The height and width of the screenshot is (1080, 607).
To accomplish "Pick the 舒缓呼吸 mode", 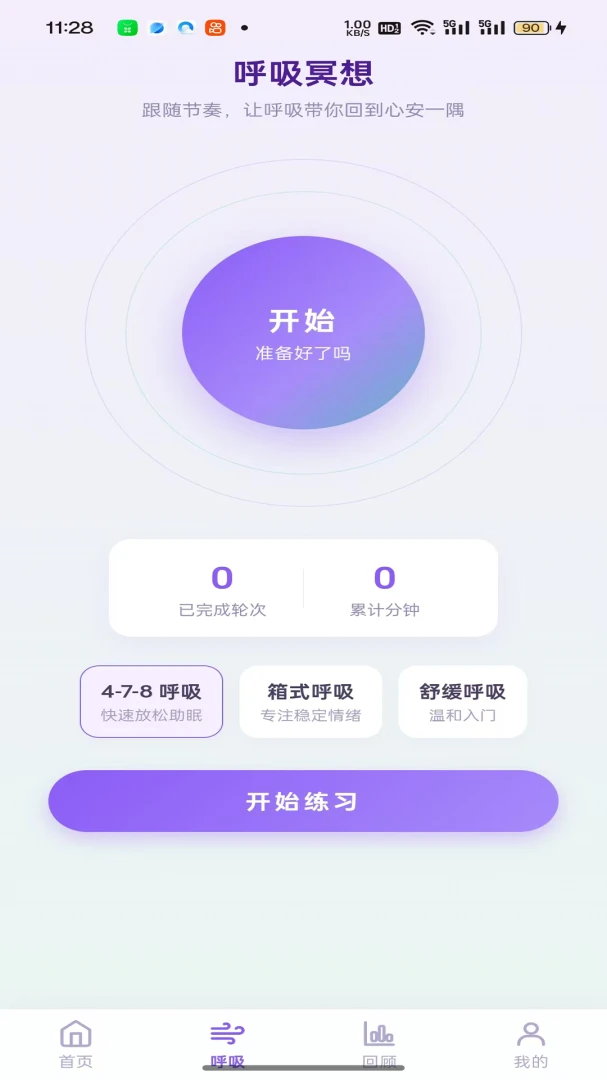I will pyautogui.click(x=462, y=701).
